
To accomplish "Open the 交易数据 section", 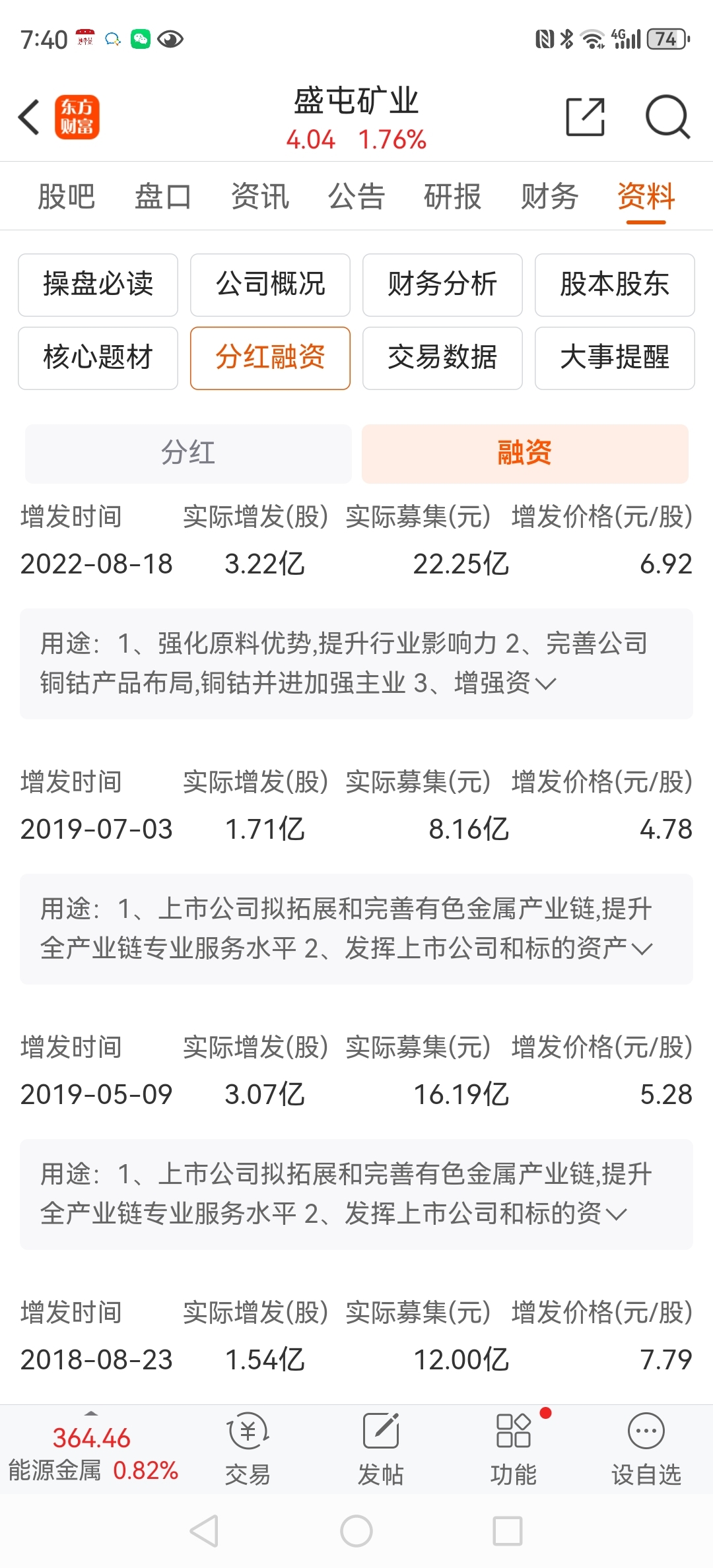I will coord(442,358).
